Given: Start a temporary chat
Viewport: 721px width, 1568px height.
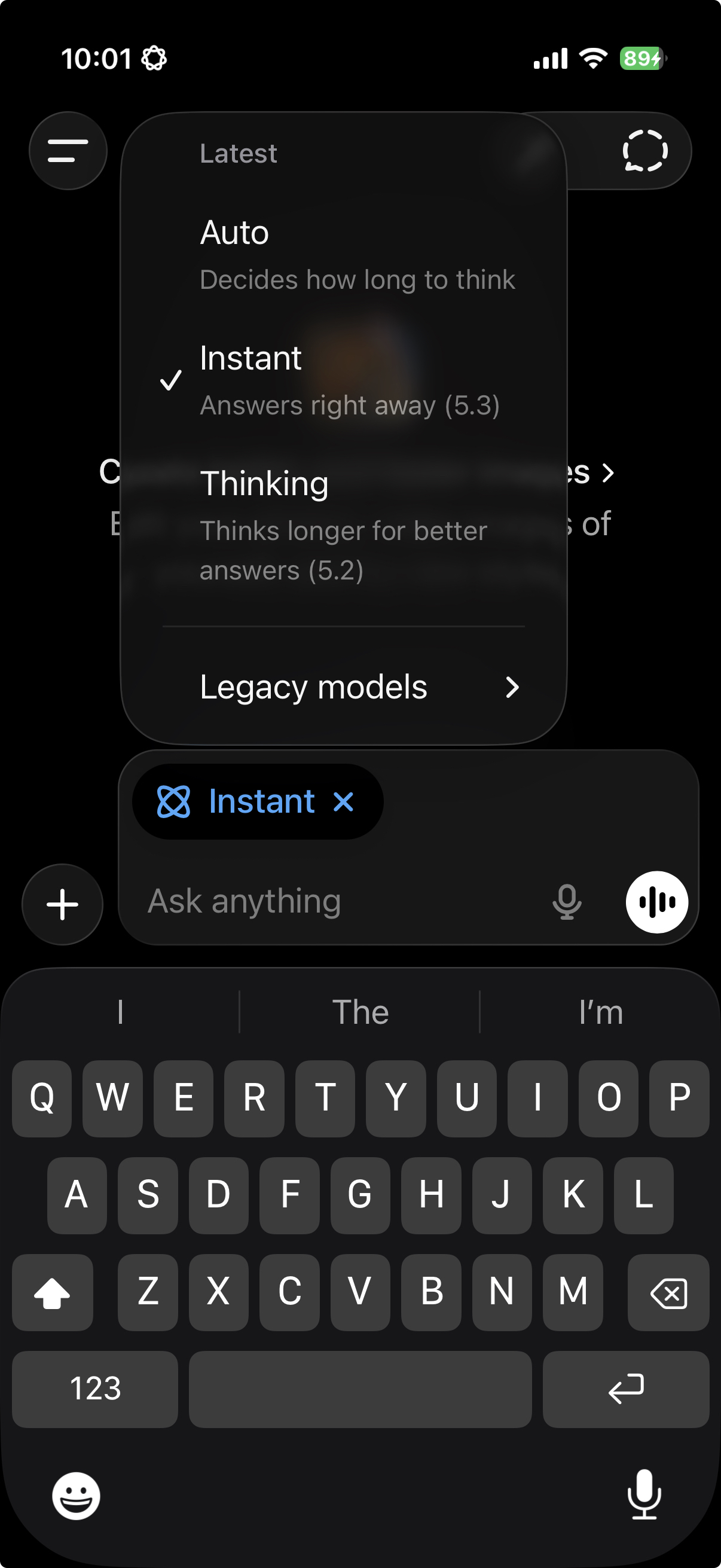Looking at the screenshot, I should [645, 151].
